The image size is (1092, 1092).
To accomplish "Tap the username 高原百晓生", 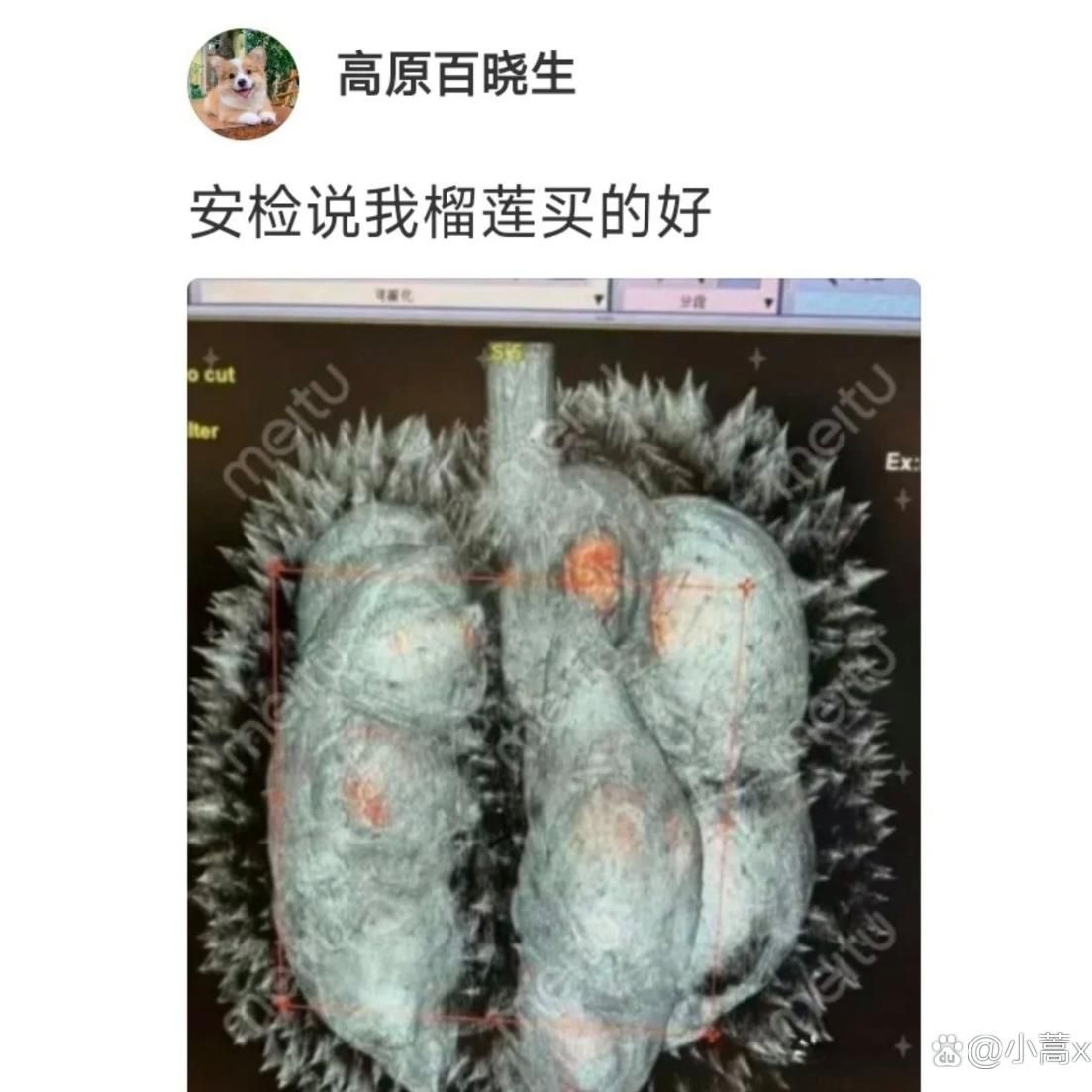I will (x=456, y=76).
